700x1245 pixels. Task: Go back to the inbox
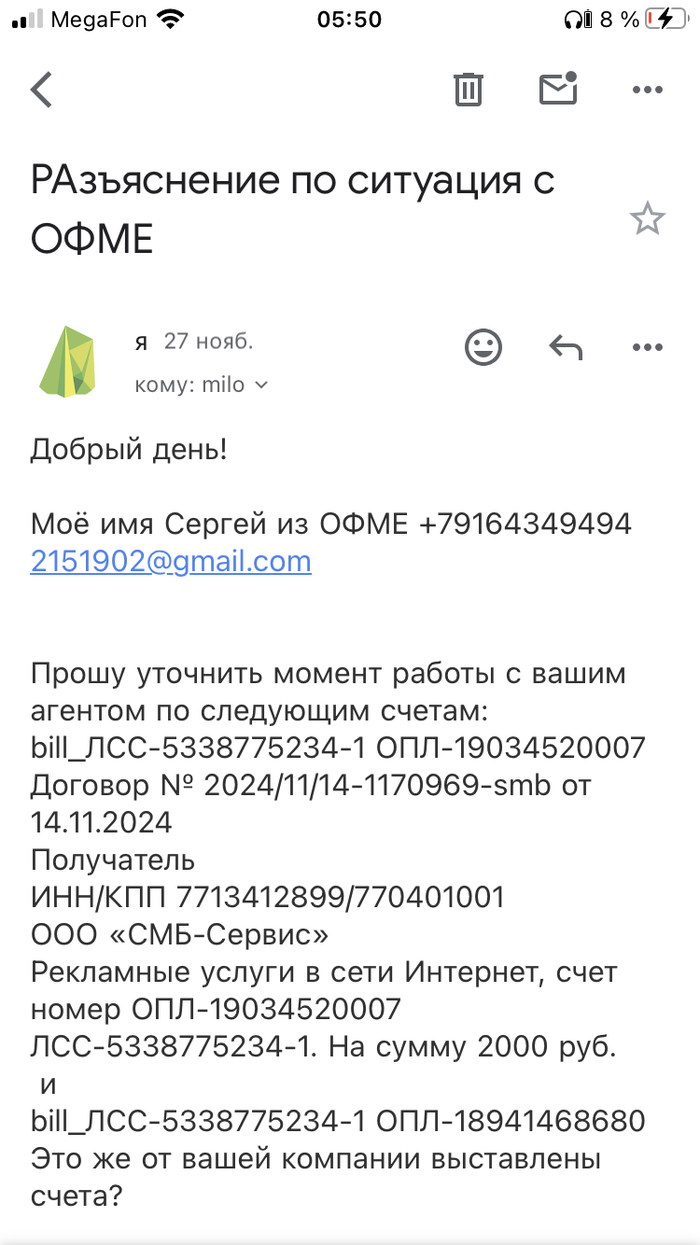pos(41,90)
